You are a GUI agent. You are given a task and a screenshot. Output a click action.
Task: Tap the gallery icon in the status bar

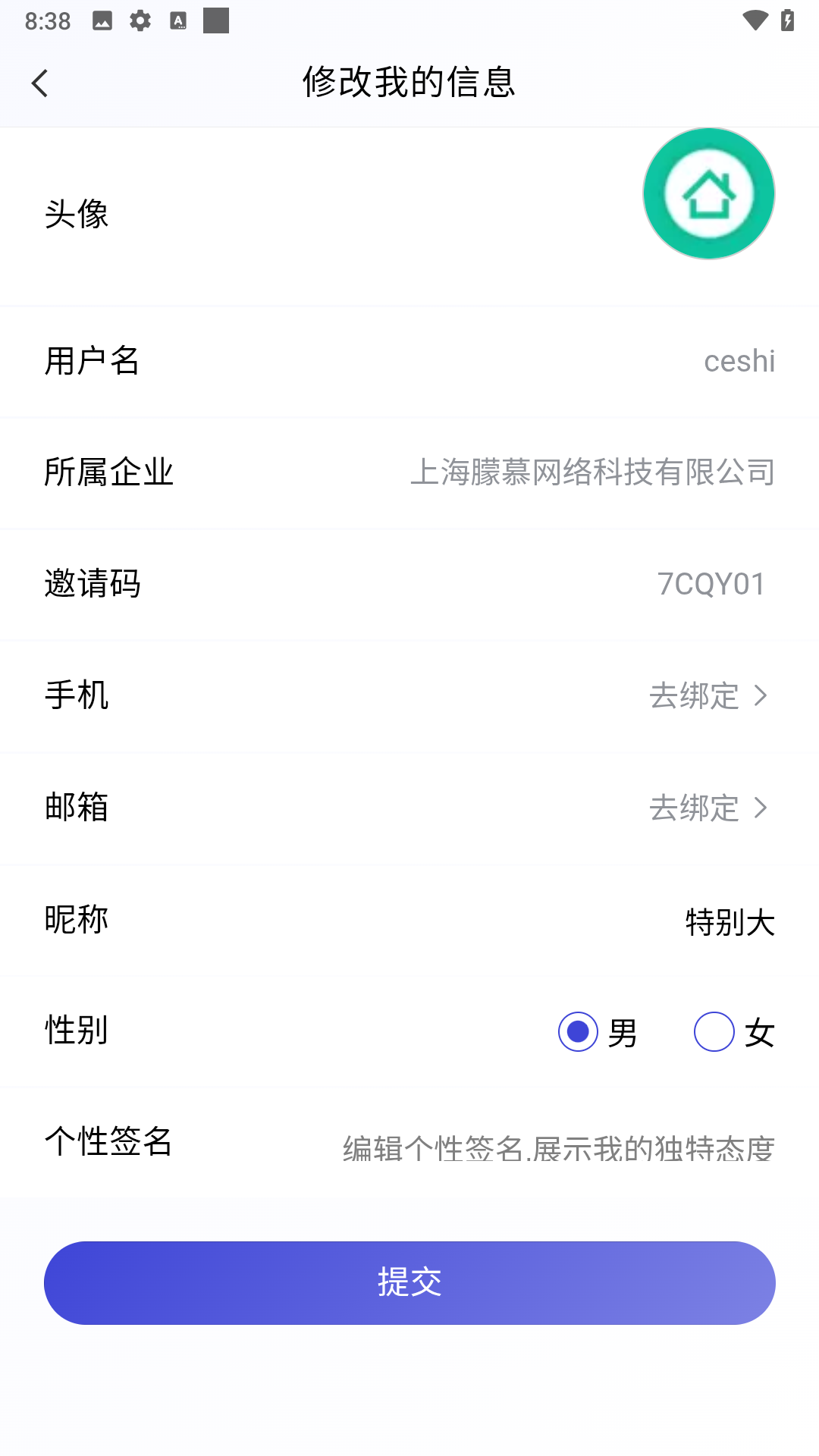[x=102, y=20]
